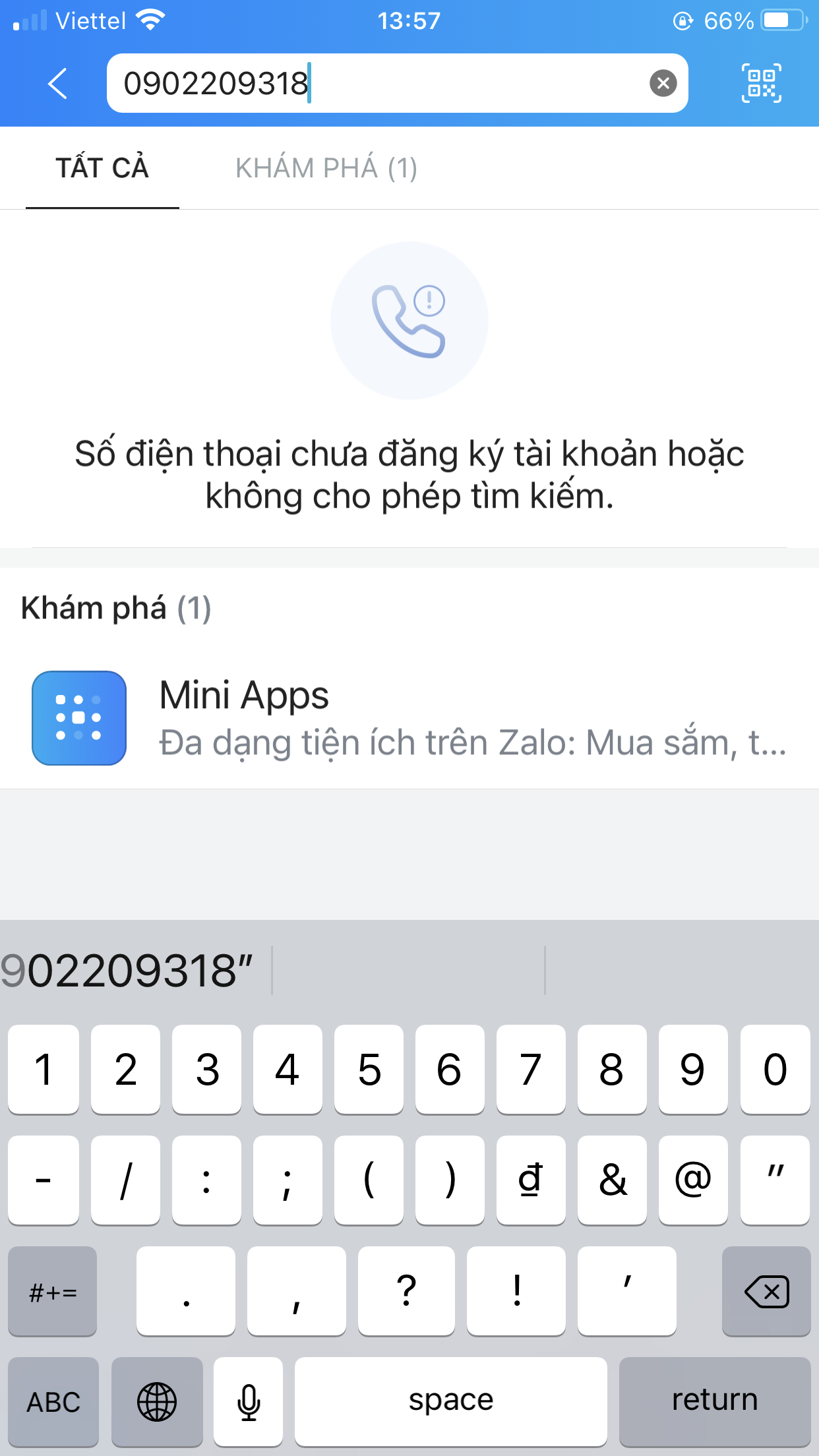Tap the search field with 0902209318

point(397,84)
